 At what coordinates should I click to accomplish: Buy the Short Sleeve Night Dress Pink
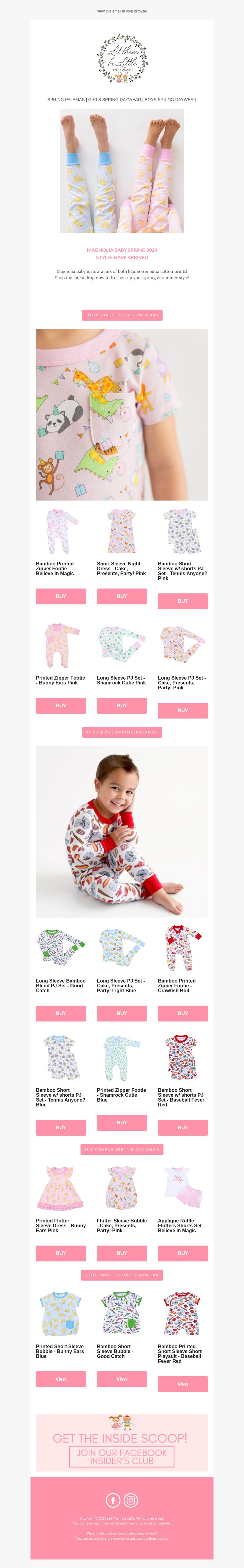pos(122,596)
